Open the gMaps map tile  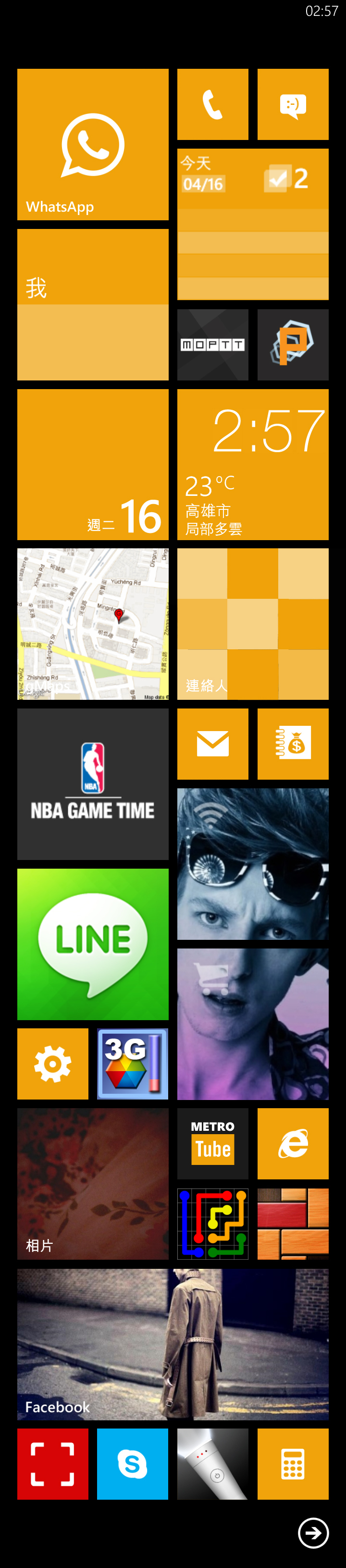(92, 624)
